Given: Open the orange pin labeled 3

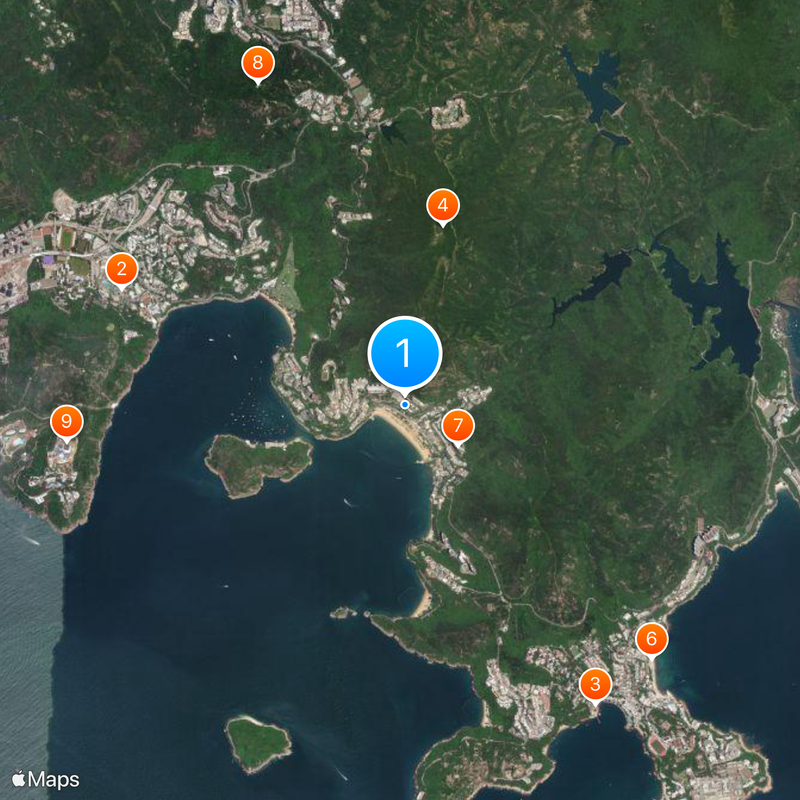Looking at the screenshot, I should click(596, 685).
